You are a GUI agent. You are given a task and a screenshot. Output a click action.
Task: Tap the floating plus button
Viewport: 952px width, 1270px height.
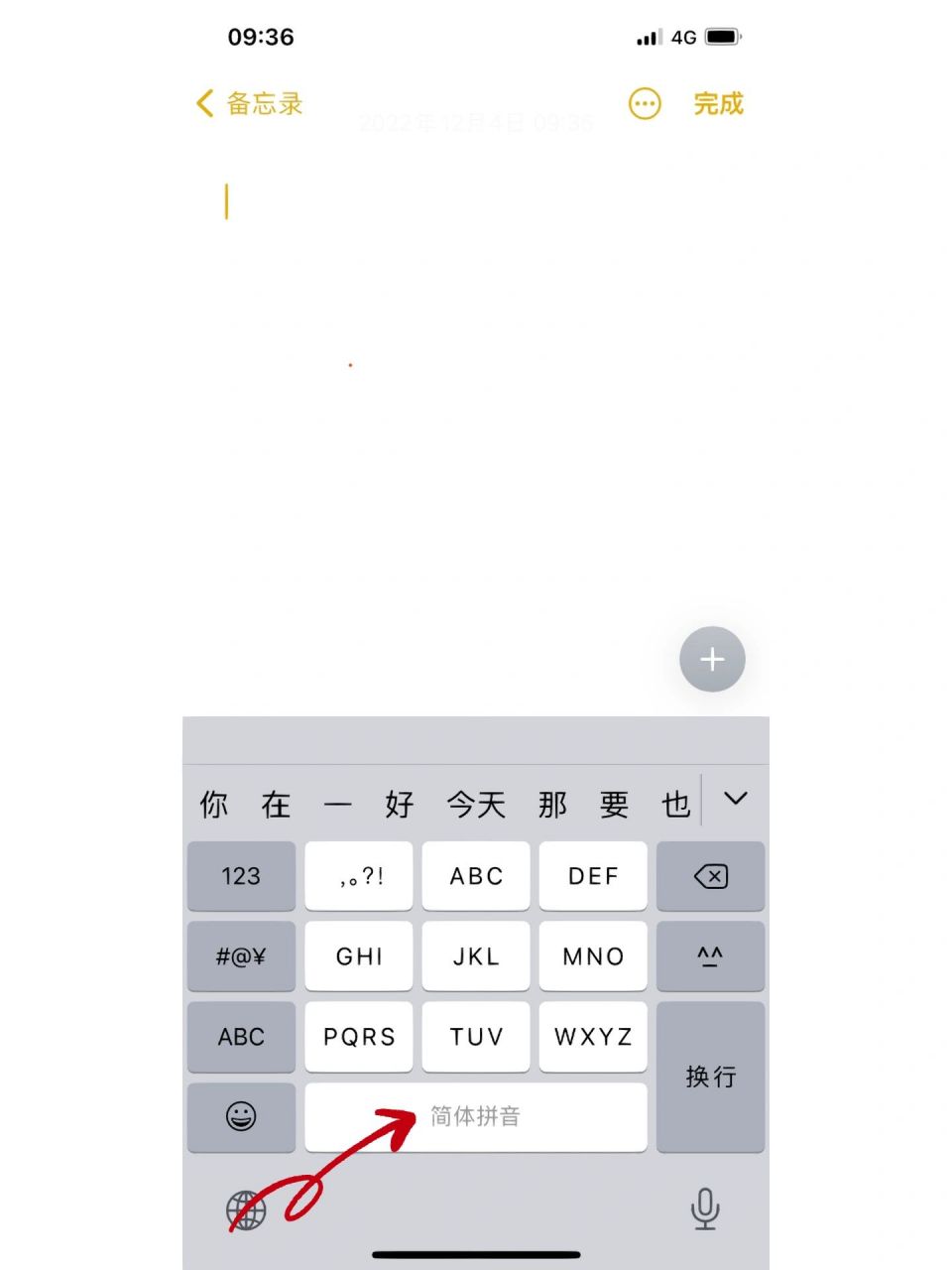712,660
